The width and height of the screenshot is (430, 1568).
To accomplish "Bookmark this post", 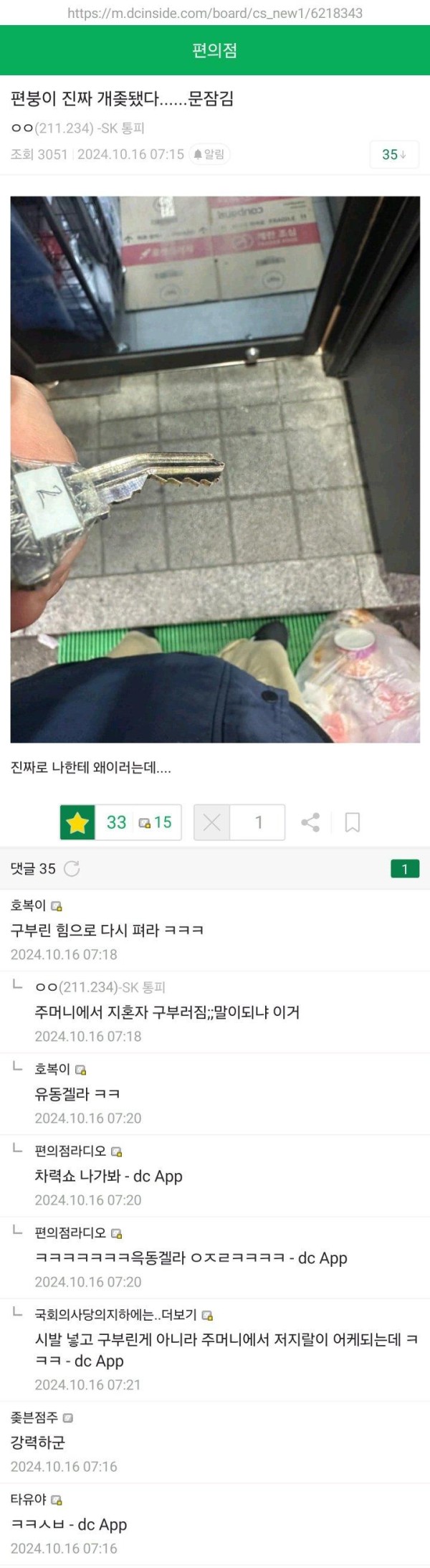I will 352,822.
